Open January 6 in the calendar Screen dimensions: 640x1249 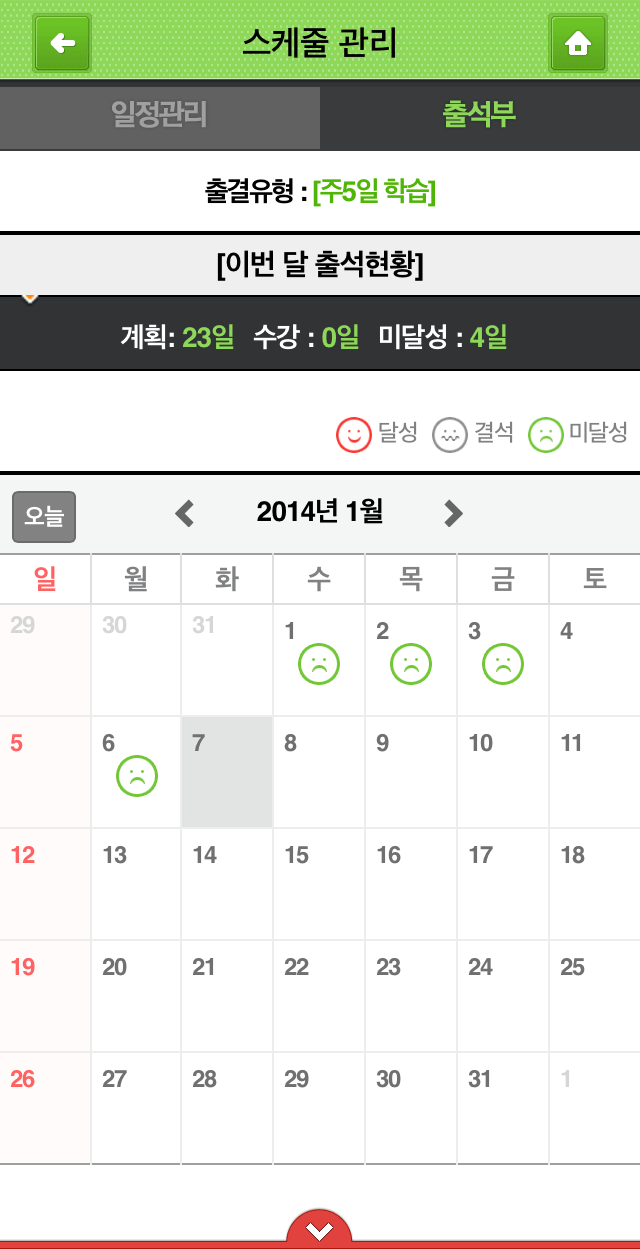point(136,772)
